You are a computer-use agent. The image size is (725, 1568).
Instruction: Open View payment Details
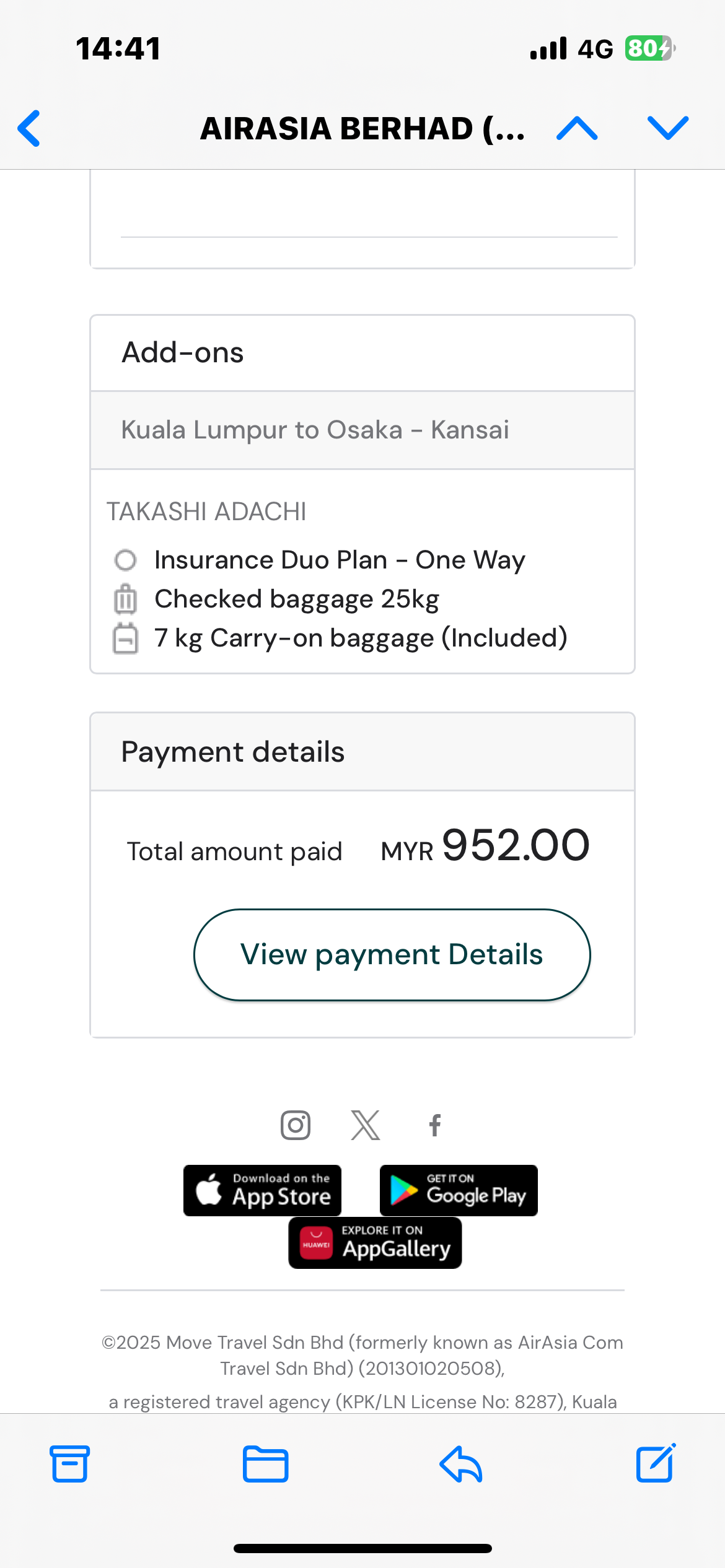point(392,954)
